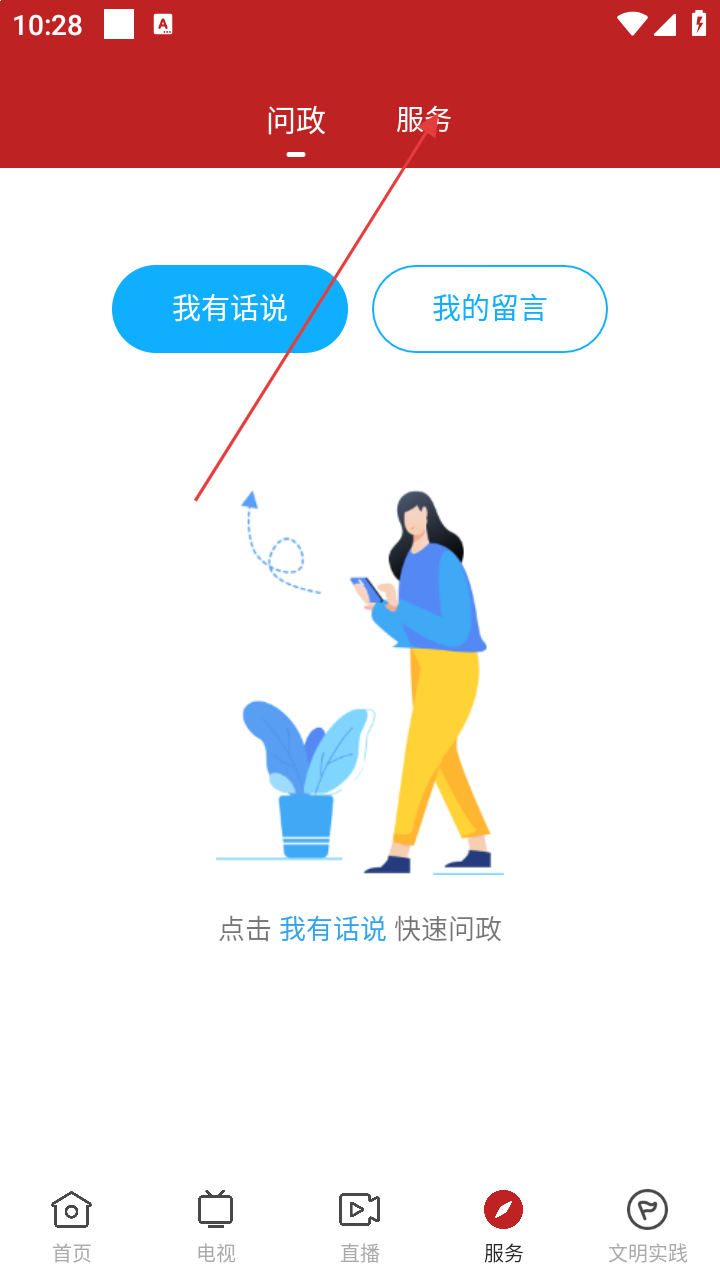Select the 问政 top tab
Screen dimensions: 720x1280
coord(296,121)
